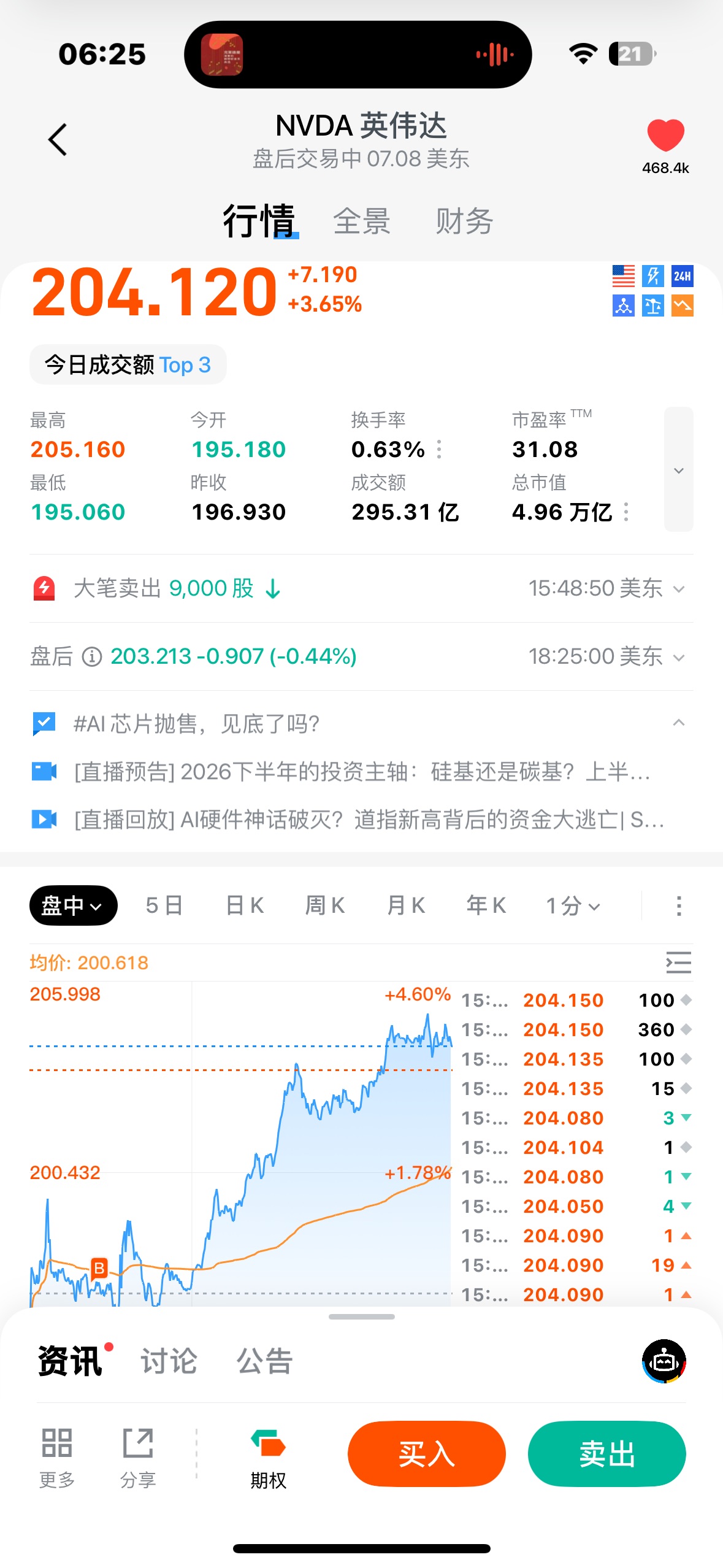Expand the quote details chevron panel
723x1568 pixels.
tap(678, 469)
